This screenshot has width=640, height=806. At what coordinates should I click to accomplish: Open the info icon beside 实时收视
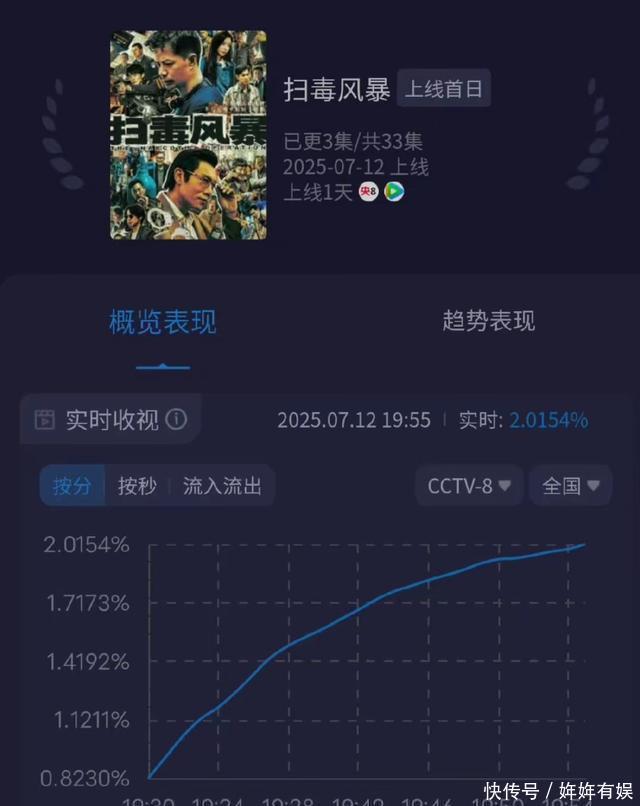click(x=177, y=420)
